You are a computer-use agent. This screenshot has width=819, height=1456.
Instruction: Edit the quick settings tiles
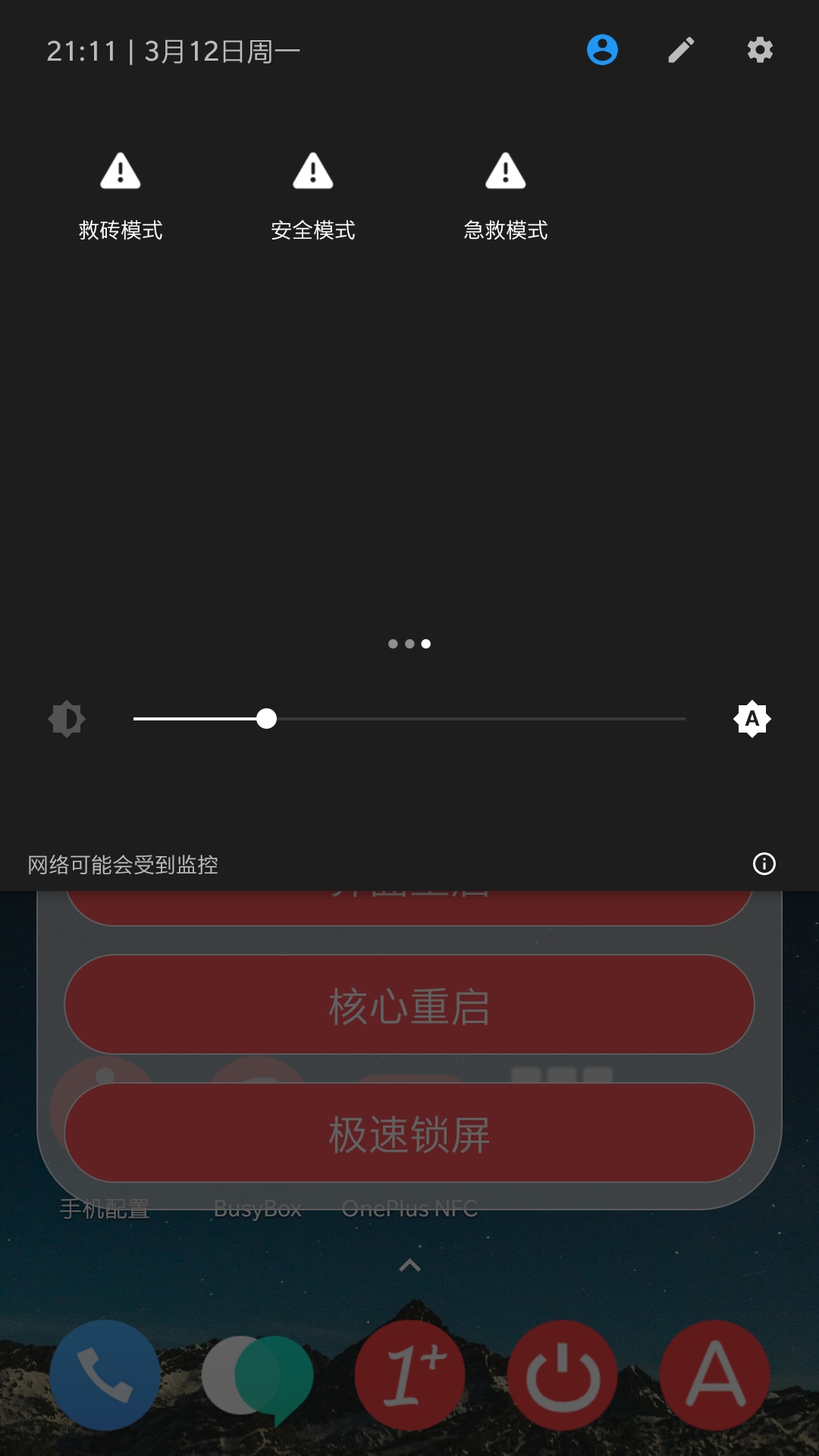click(x=681, y=50)
